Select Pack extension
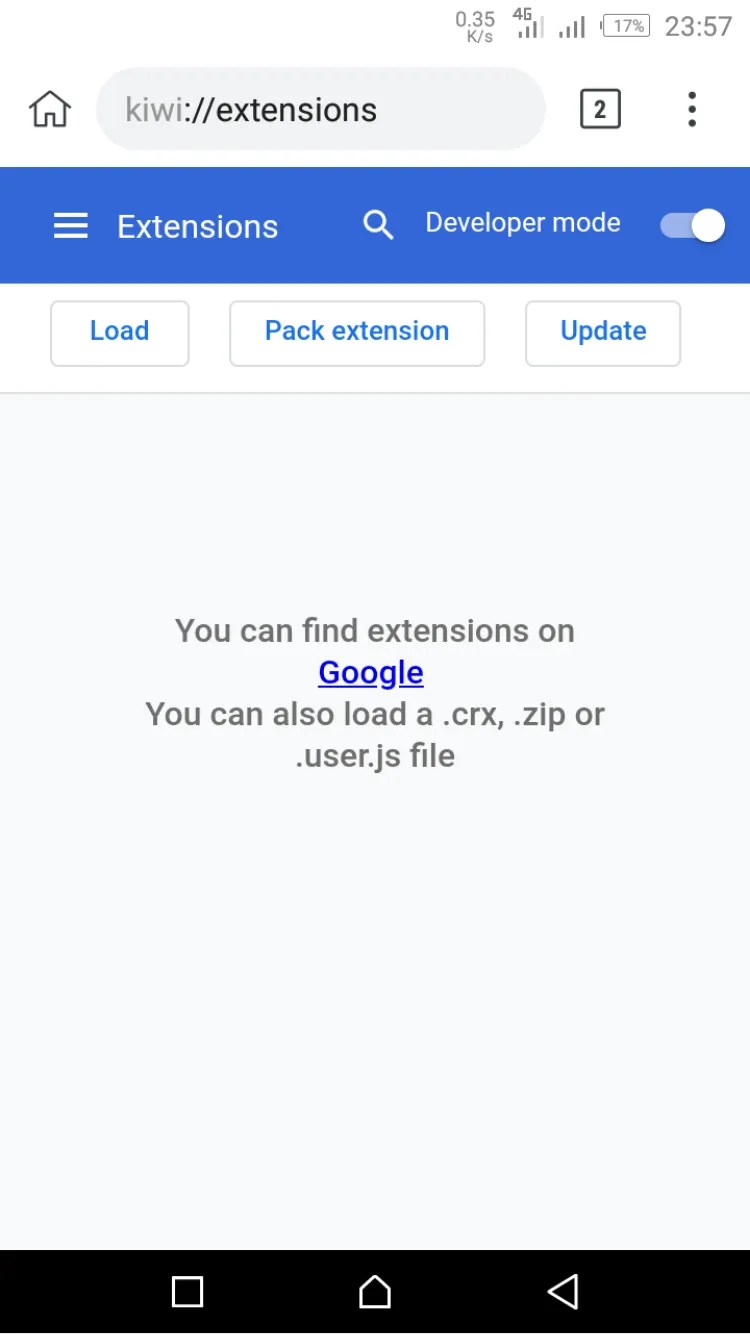750x1334 pixels. pos(357,332)
